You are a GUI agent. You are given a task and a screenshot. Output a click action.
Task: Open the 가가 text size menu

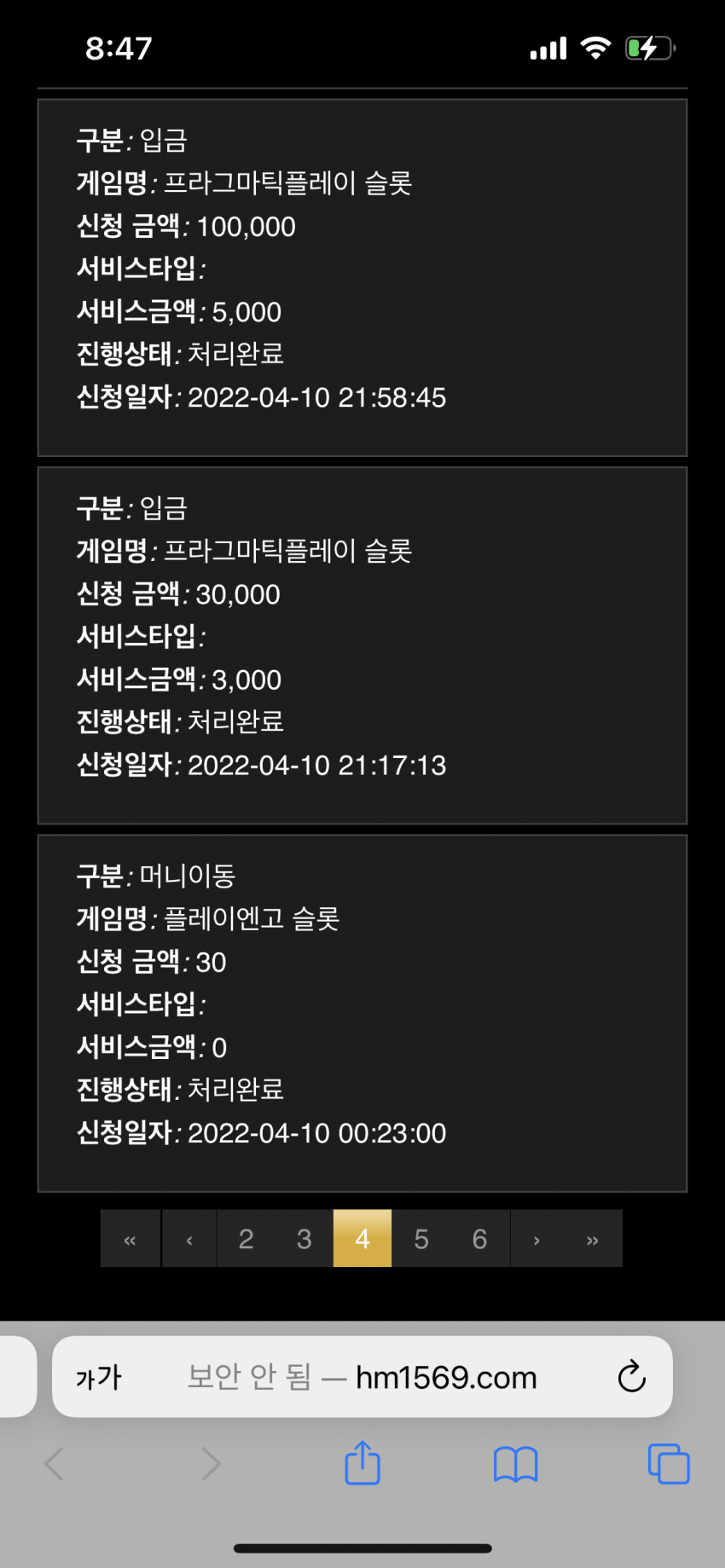(99, 1377)
